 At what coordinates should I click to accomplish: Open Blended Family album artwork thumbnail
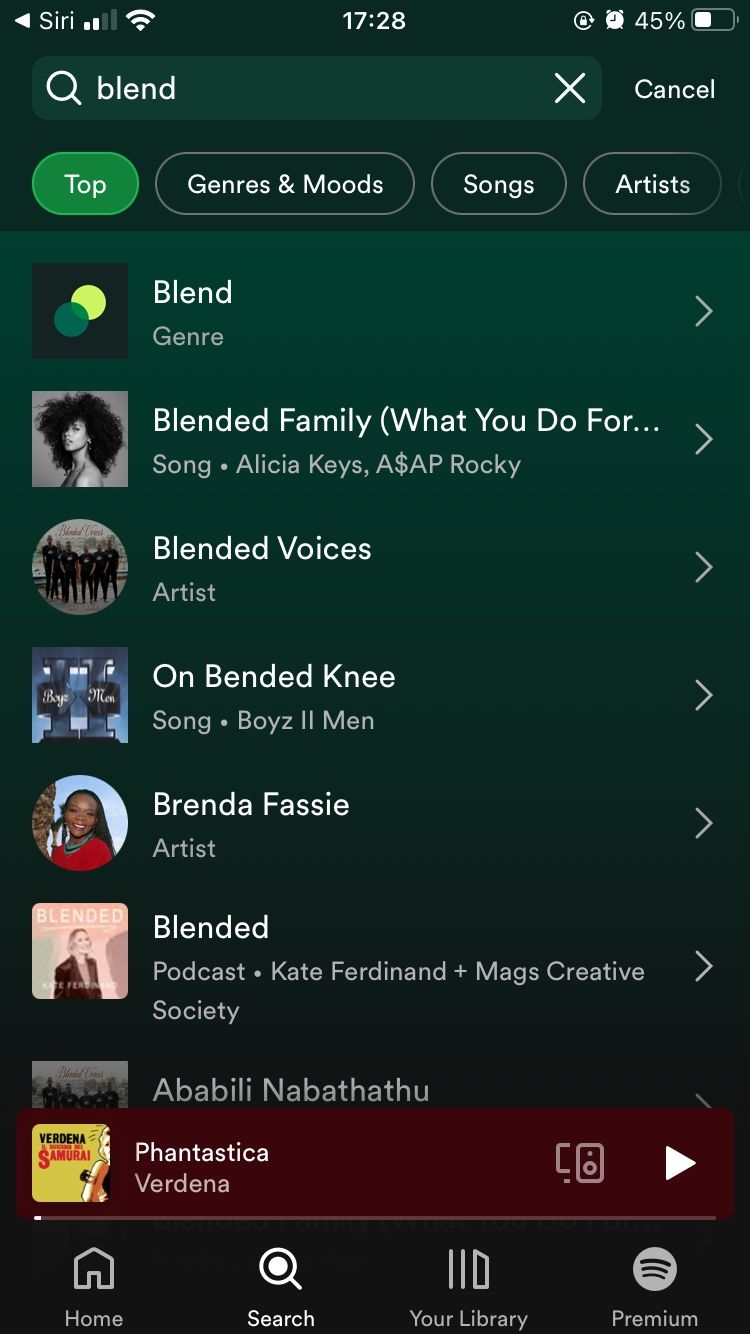point(80,439)
